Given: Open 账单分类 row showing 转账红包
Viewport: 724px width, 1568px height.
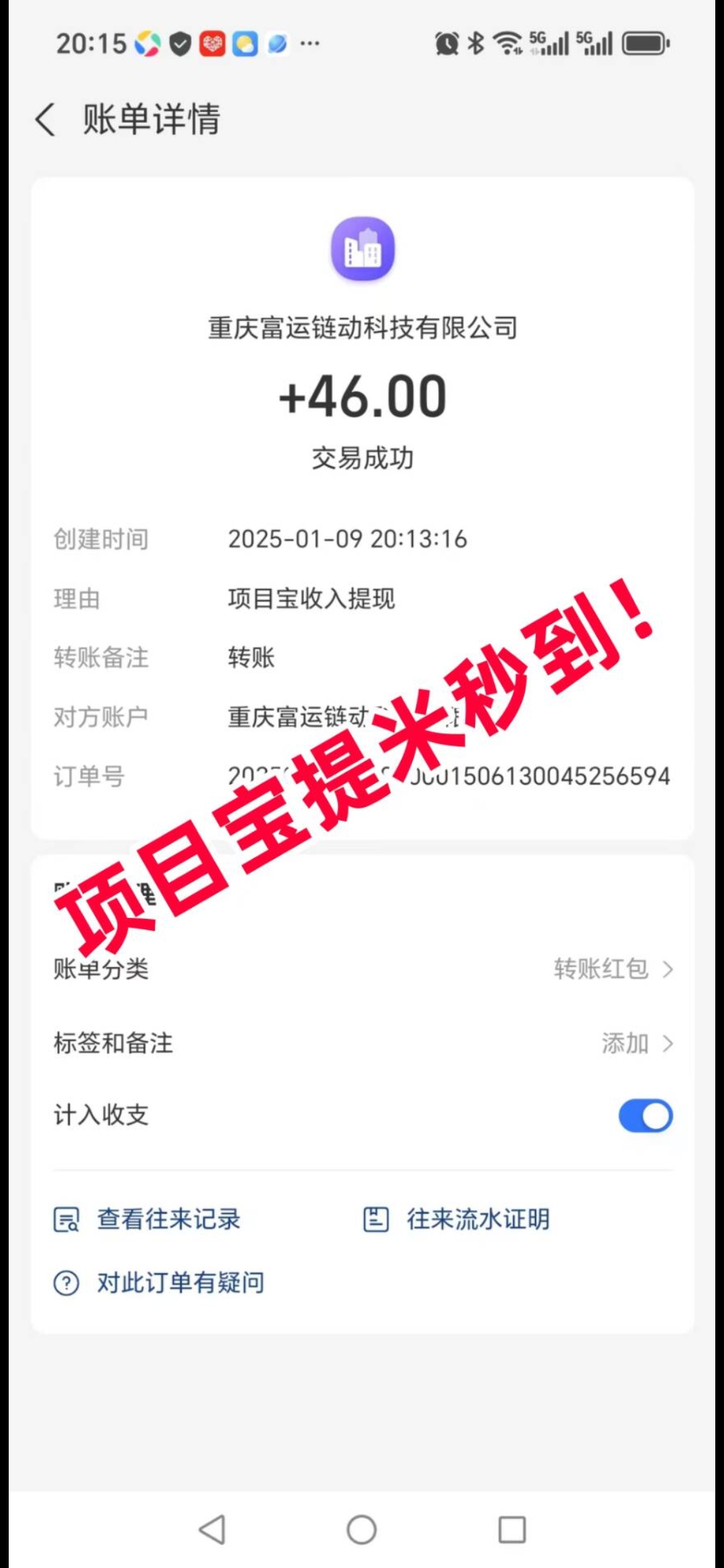Looking at the screenshot, I should point(363,969).
